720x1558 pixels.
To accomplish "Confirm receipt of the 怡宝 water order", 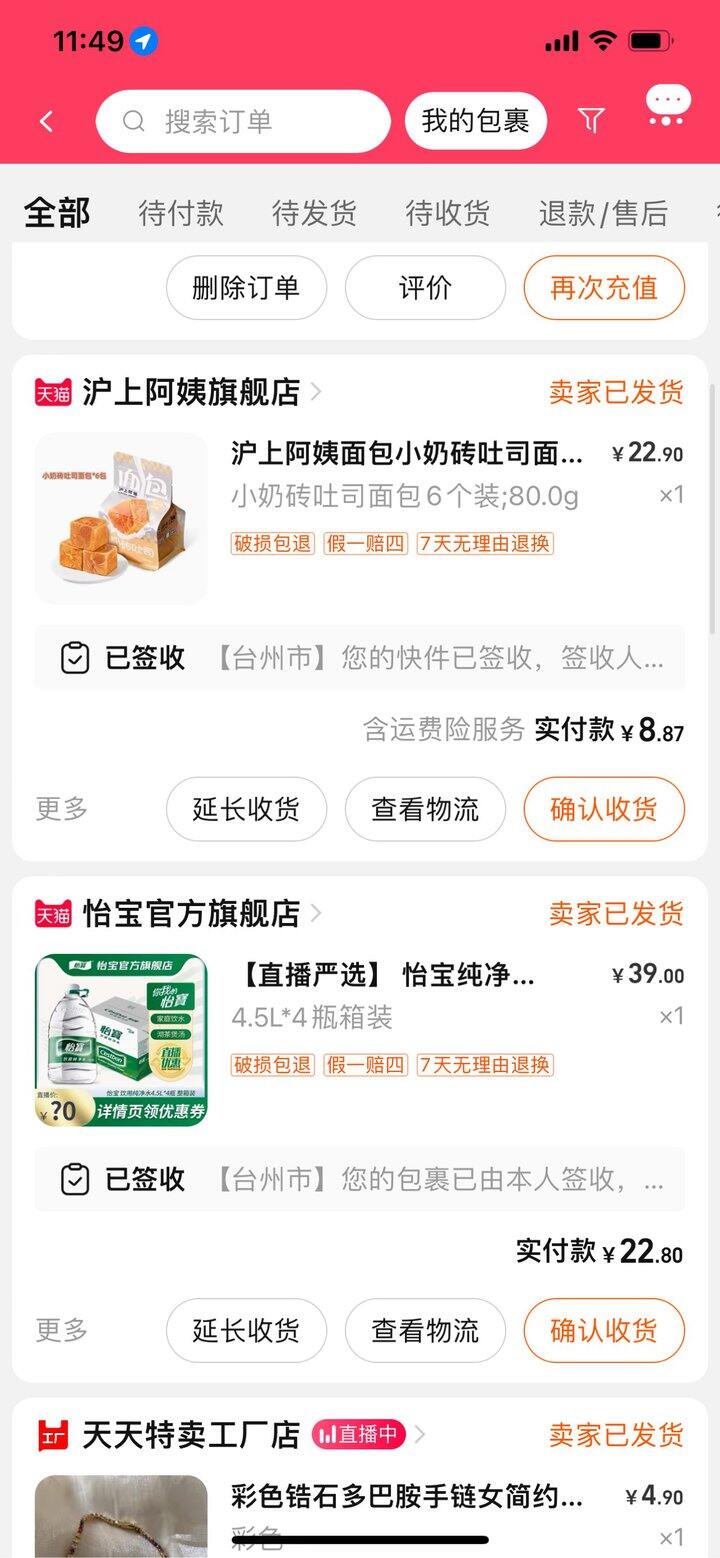I will [x=604, y=1330].
